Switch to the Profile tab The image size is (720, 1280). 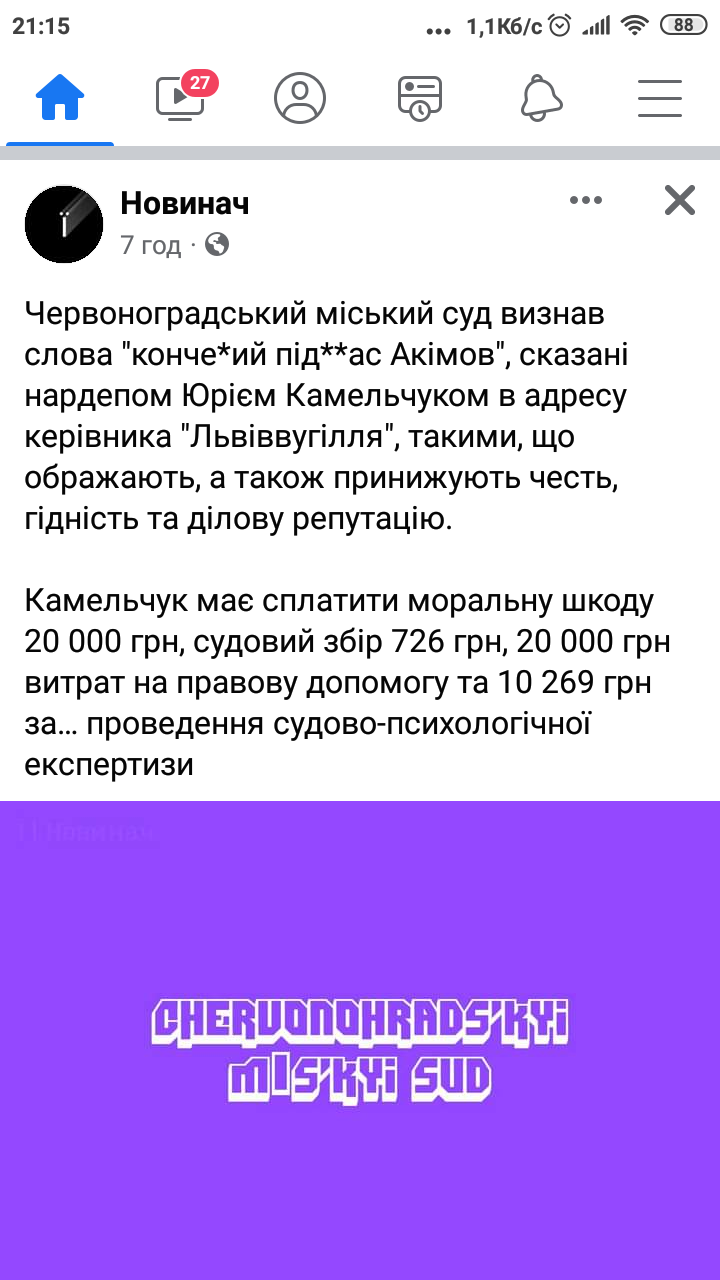(300, 97)
